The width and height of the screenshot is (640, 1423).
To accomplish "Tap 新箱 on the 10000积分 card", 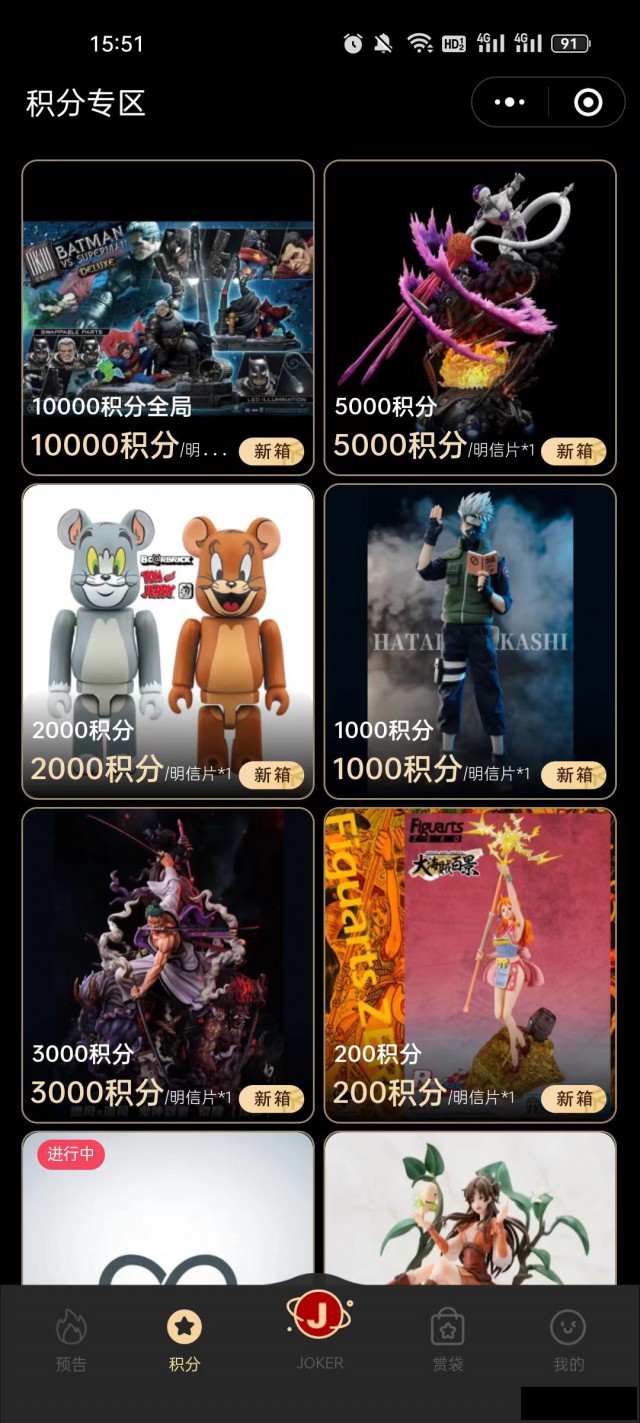I will pos(271,451).
